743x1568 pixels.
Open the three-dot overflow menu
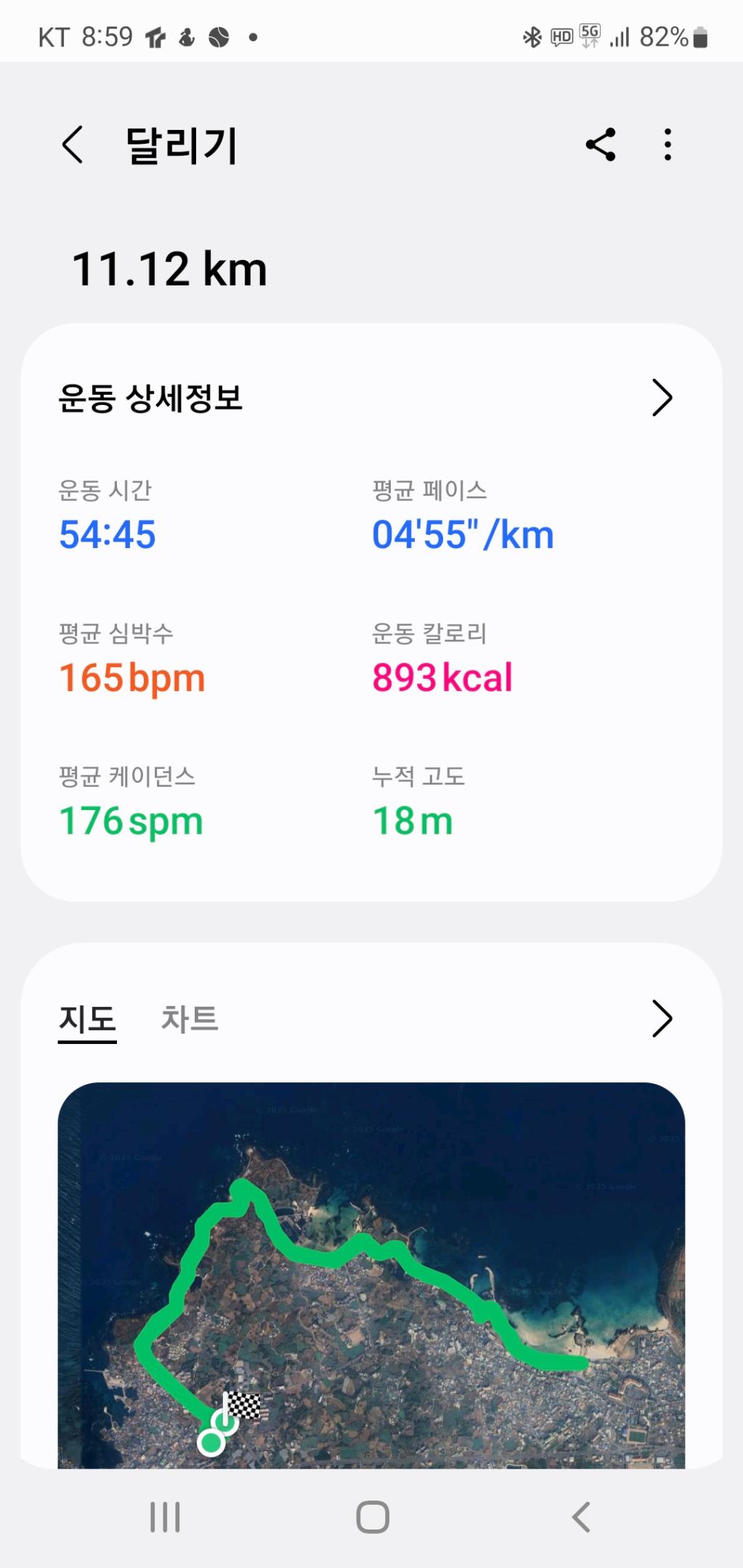coord(667,144)
